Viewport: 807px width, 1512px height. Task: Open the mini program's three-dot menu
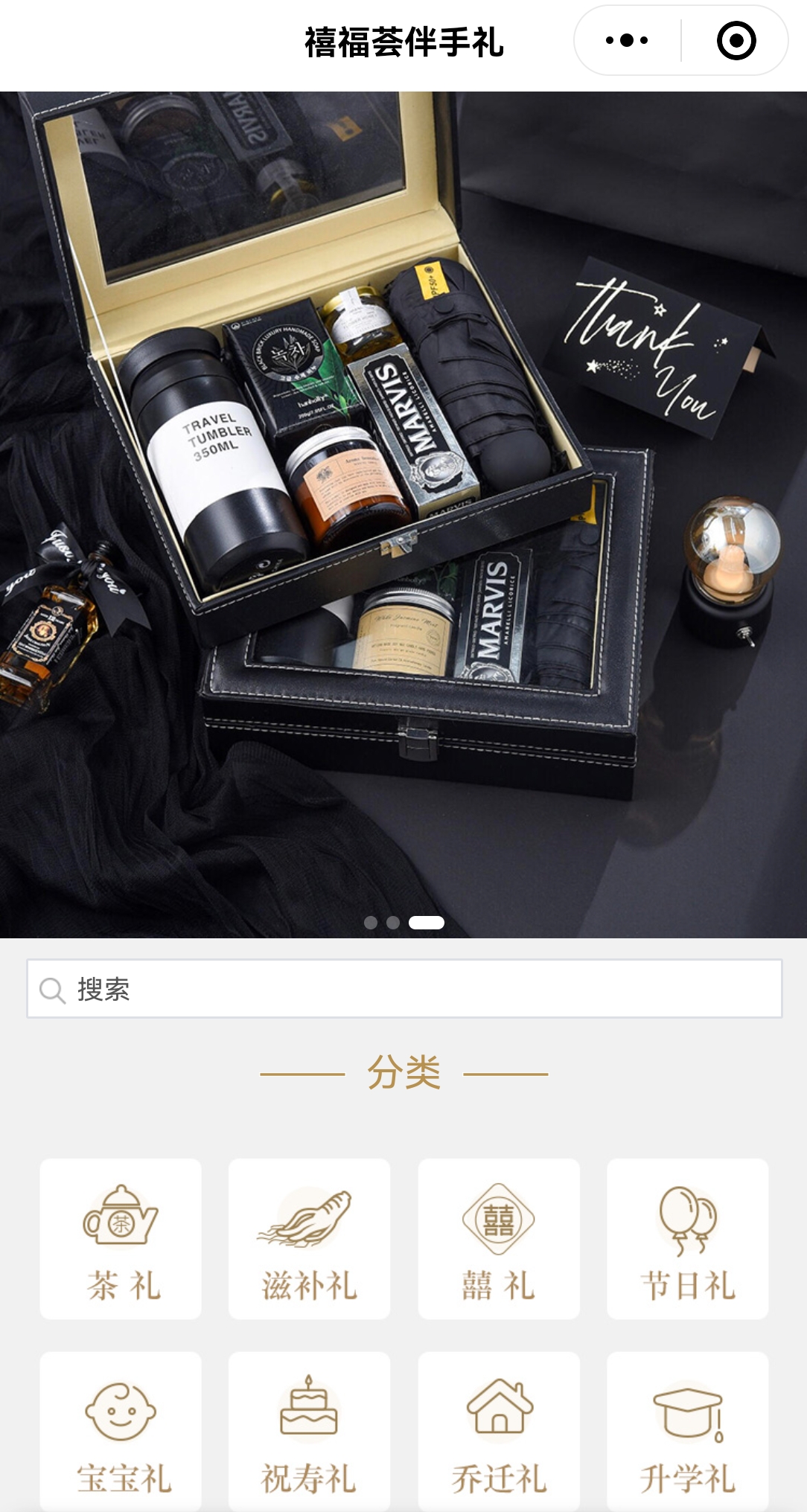coord(627,40)
